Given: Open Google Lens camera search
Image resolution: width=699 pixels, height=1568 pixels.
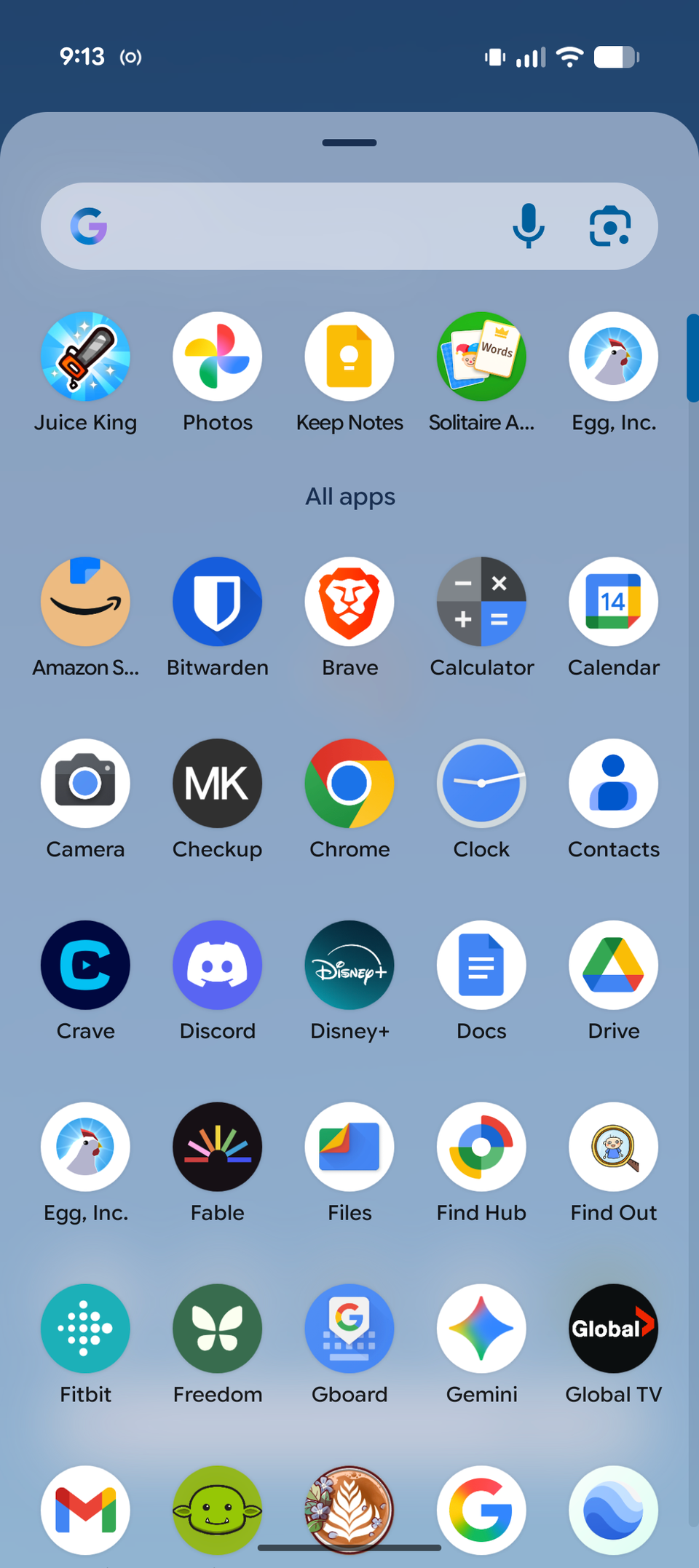Looking at the screenshot, I should 609,226.
